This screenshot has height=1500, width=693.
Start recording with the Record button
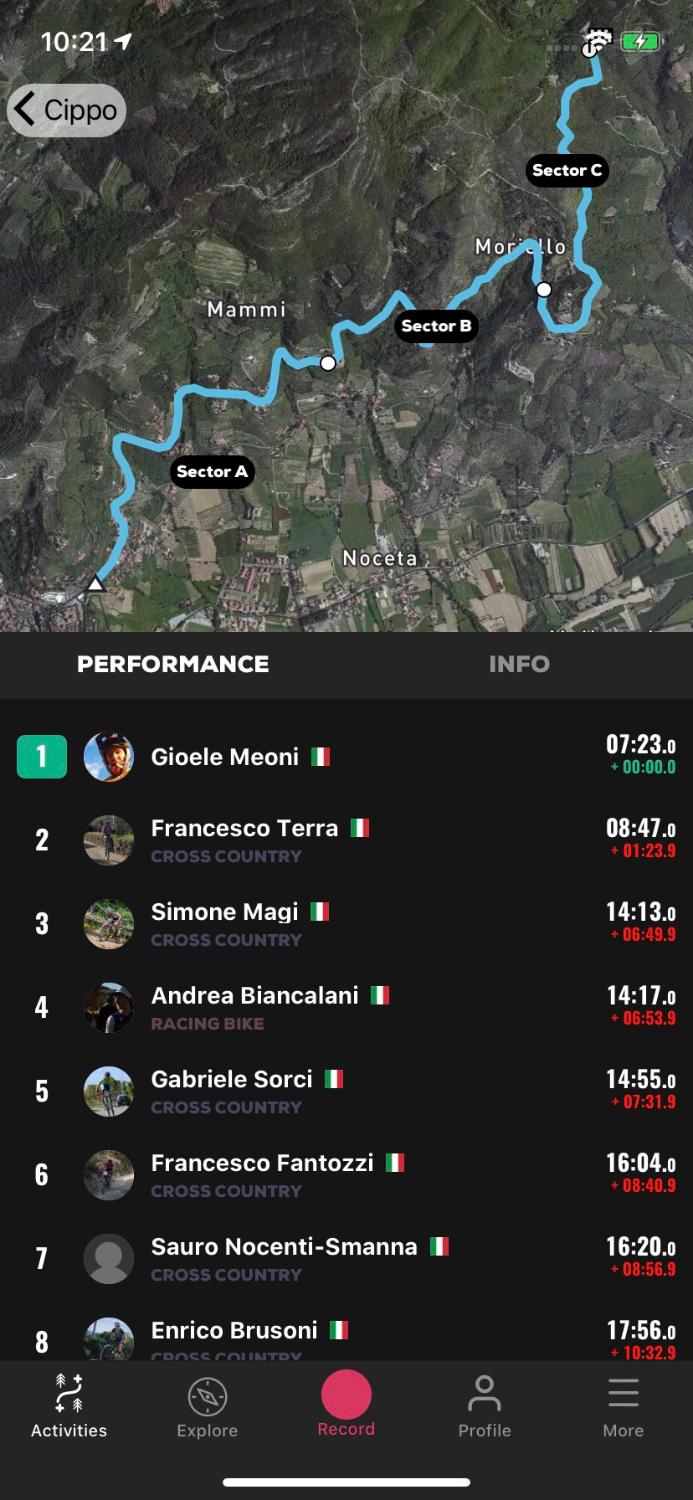346,1400
